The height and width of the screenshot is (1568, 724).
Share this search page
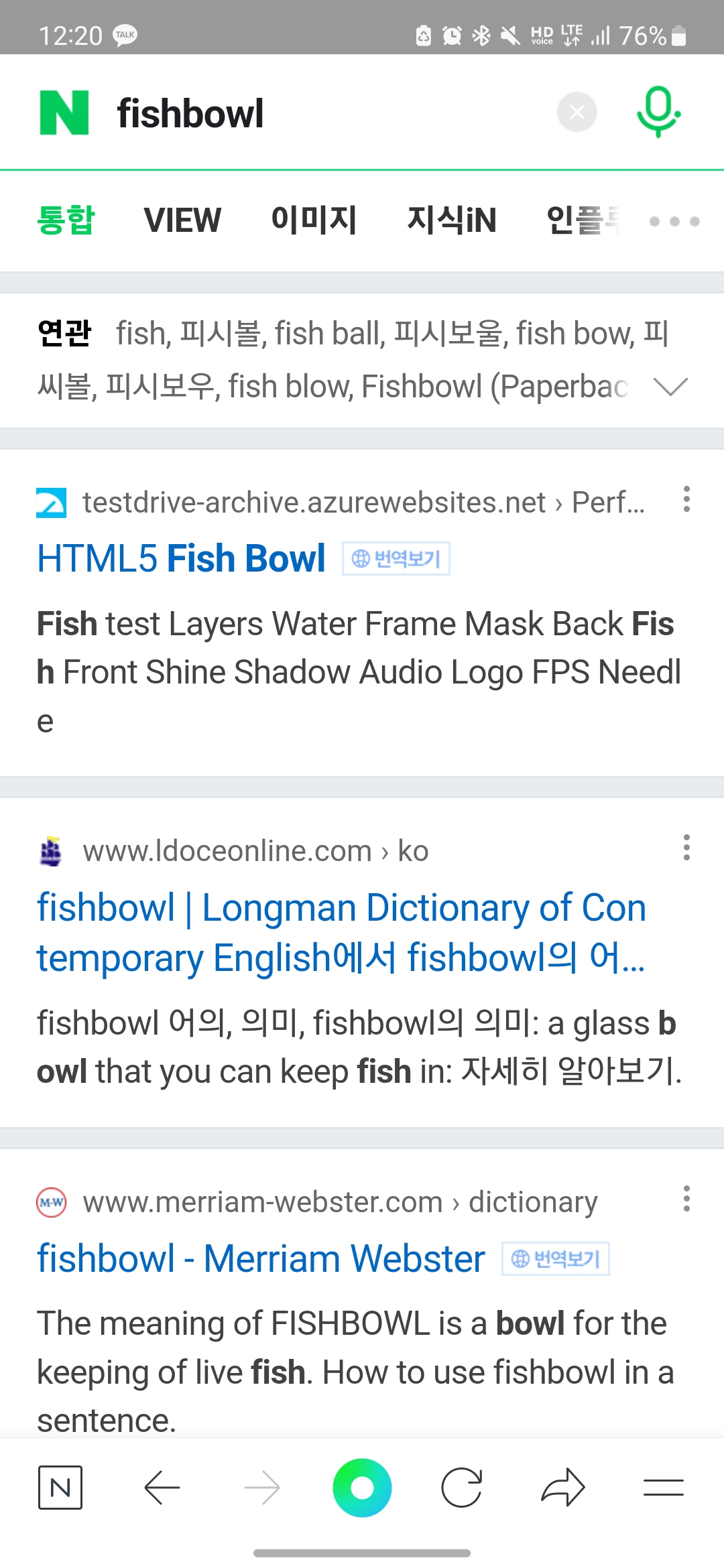563,1488
